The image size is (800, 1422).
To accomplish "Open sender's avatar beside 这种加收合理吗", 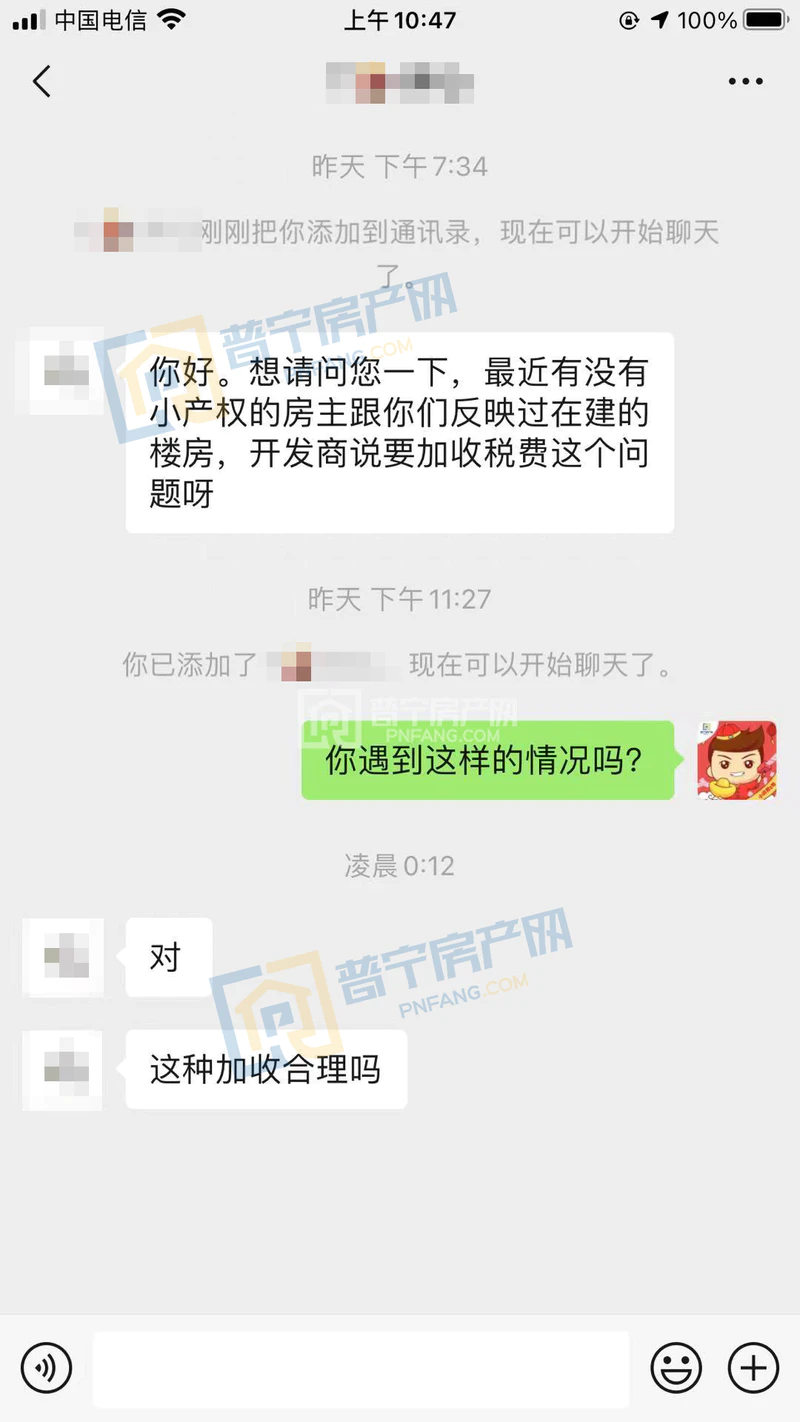I will click(x=64, y=1070).
